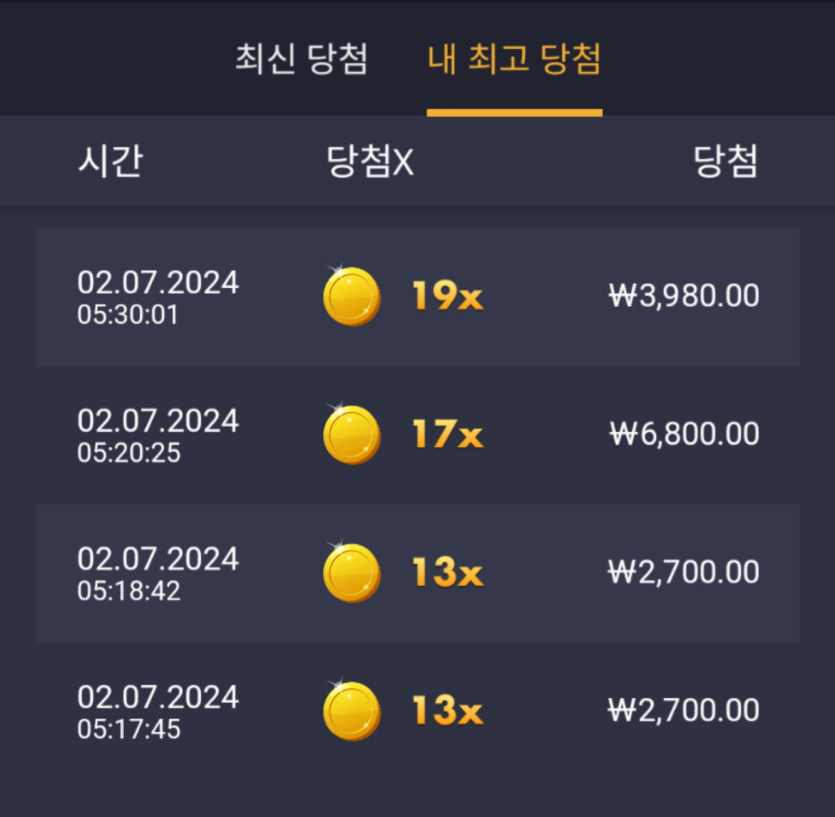Switch to the 최신 당첨 tab
The width and height of the screenshot is (835, 817).
tap(301, 60)
